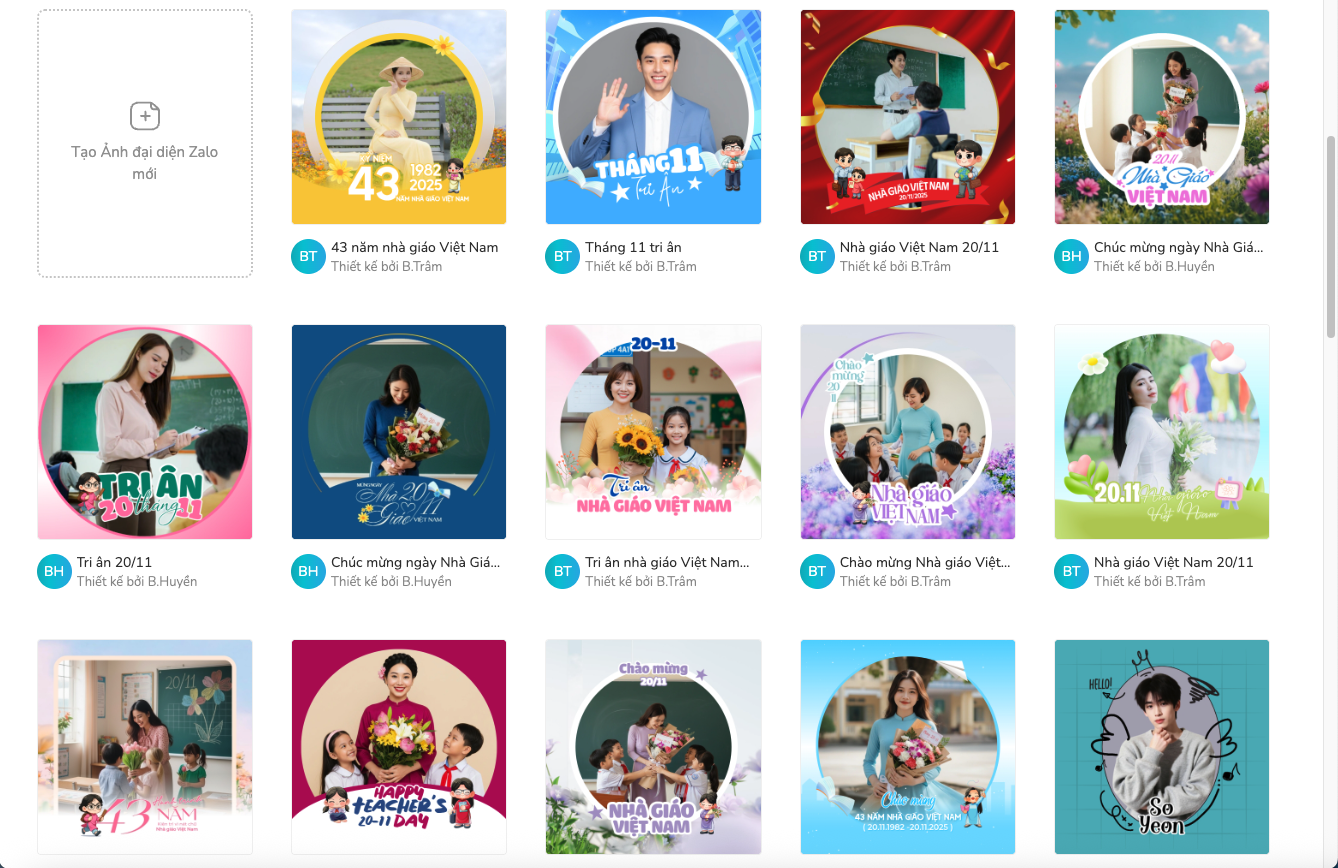Open the purple 'Chào mừng Nhà giáo Việt' template

point(907,432)
